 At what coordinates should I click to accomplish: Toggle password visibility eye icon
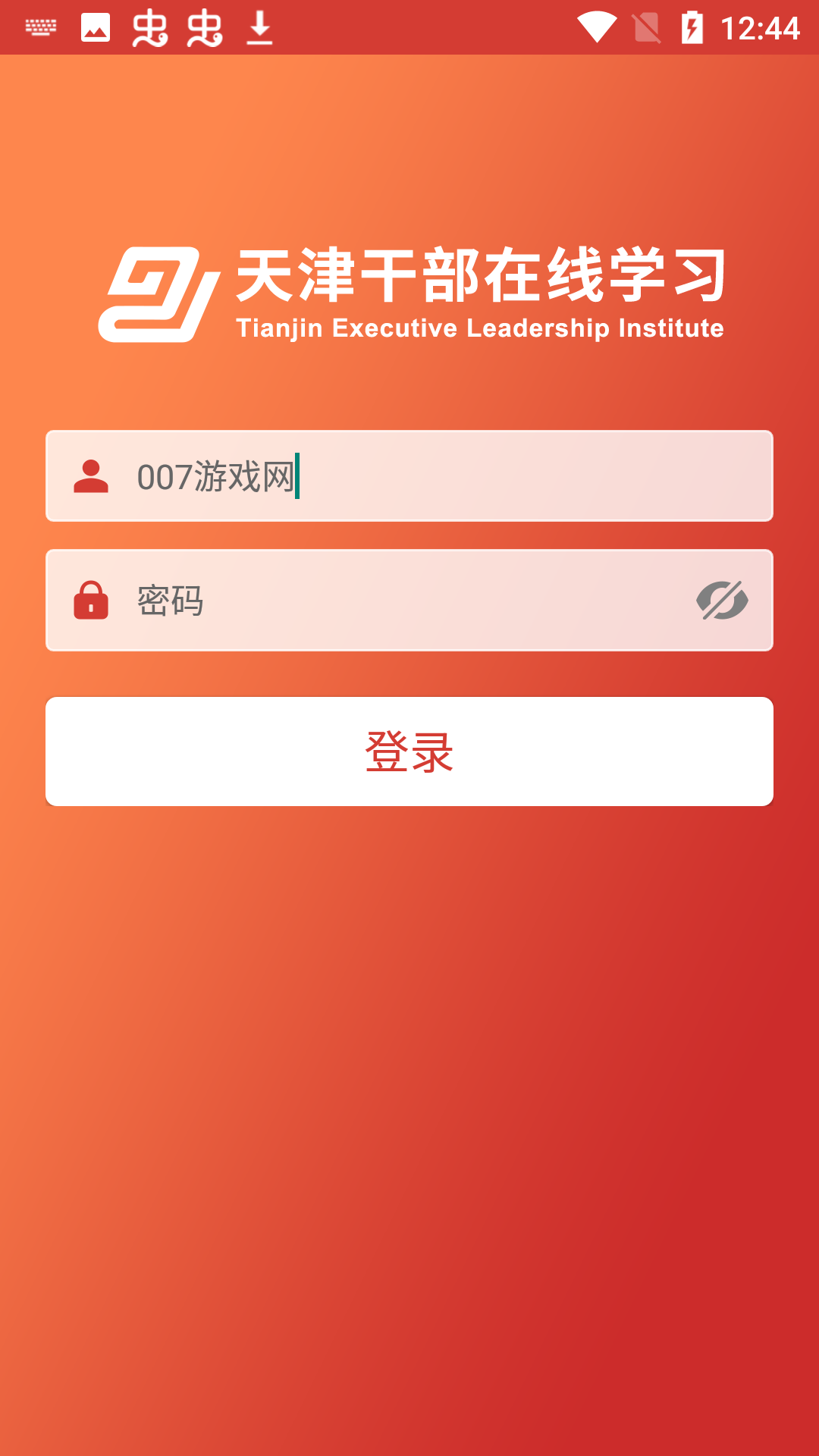(722, 601)
